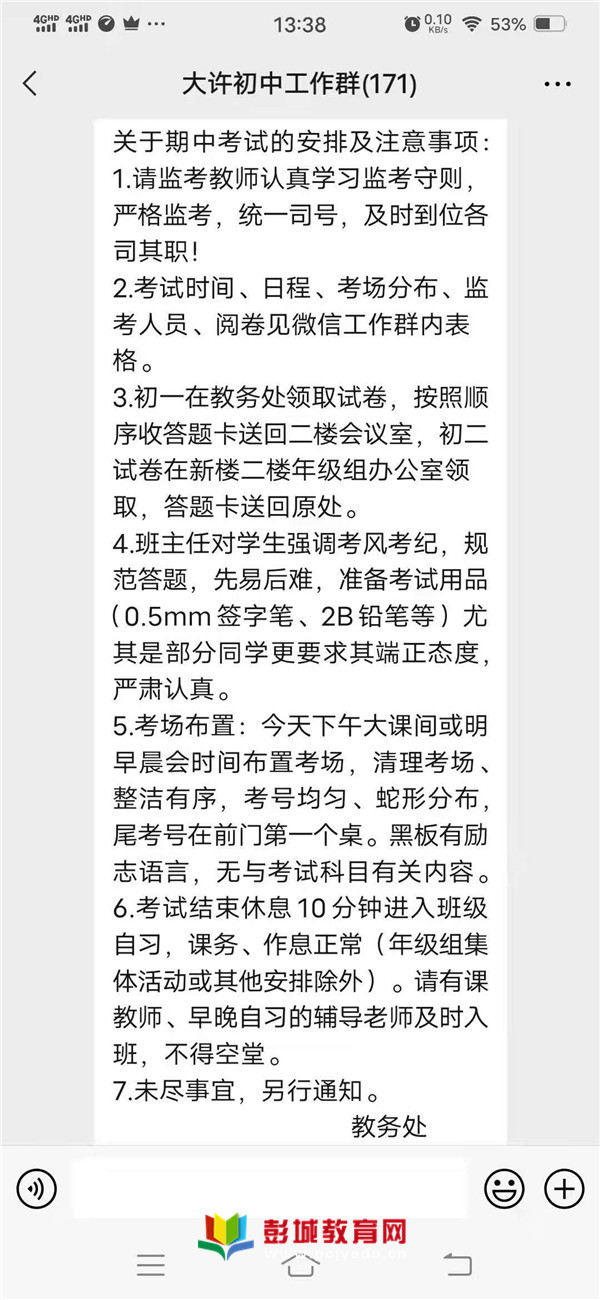Viewport: 600px width, 1300px height.
Task: Open the emoji picker
Action: coord(504,1189)
